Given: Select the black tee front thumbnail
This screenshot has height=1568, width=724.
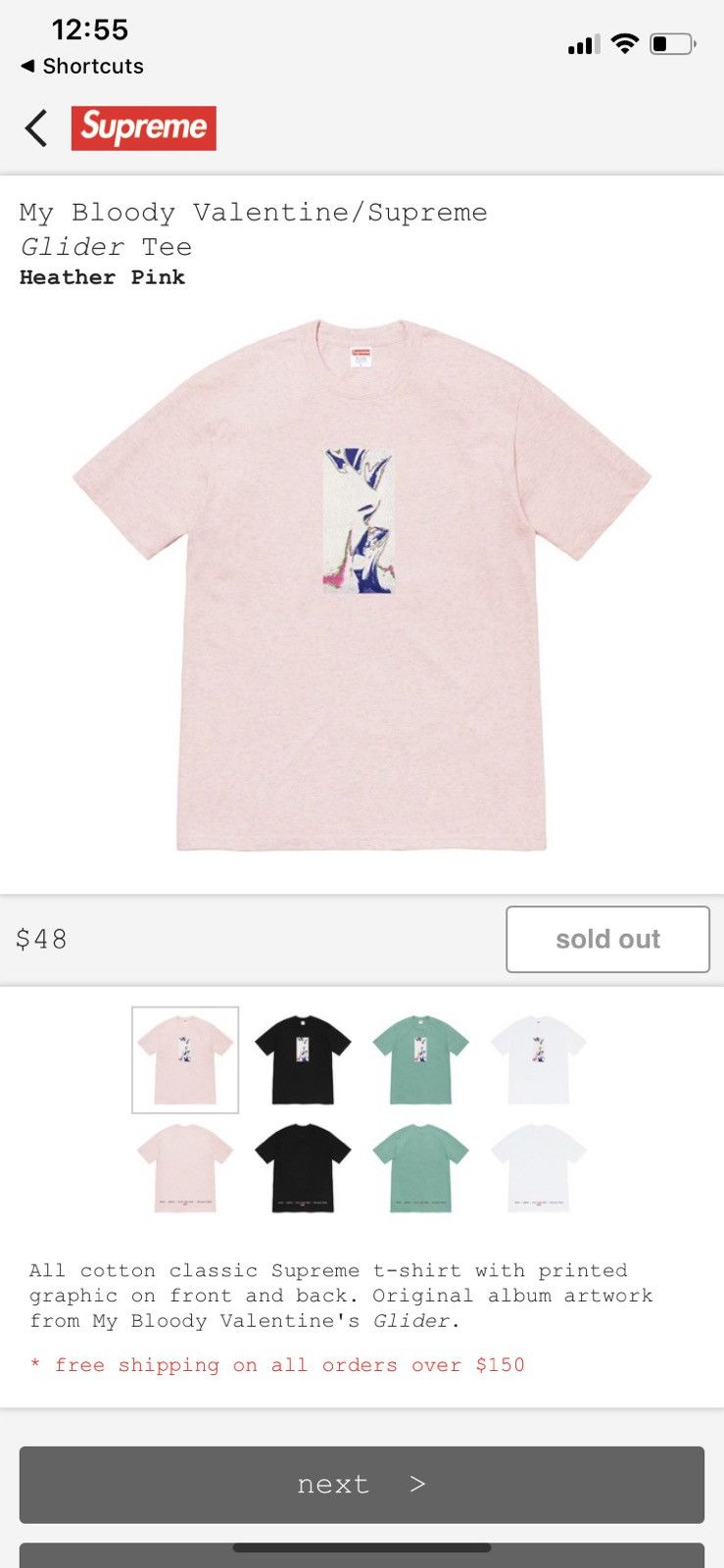Looking at the screenshot, I should (303, 1060).
